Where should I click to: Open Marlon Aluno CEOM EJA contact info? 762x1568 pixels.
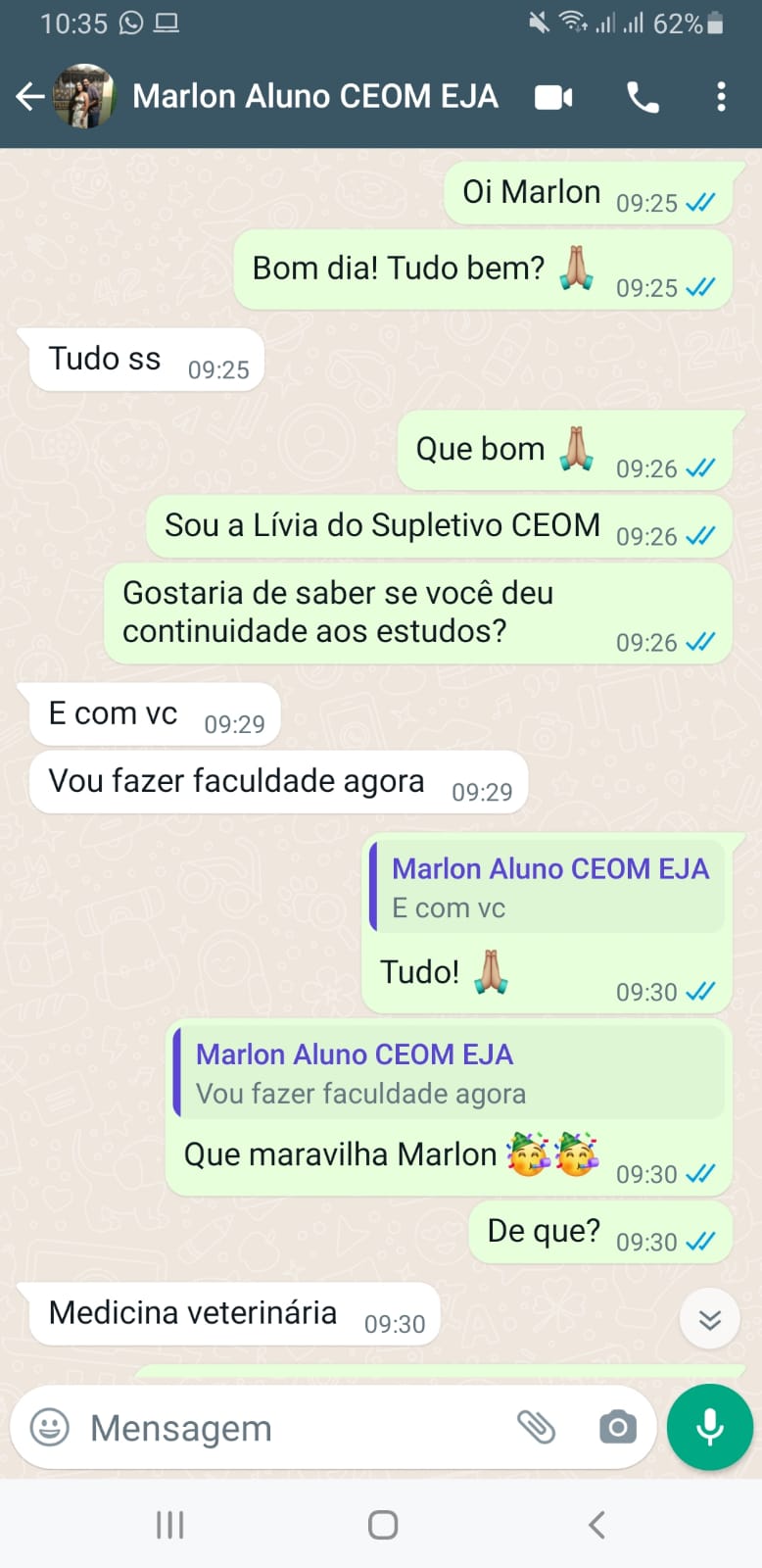tap(313, 96)
